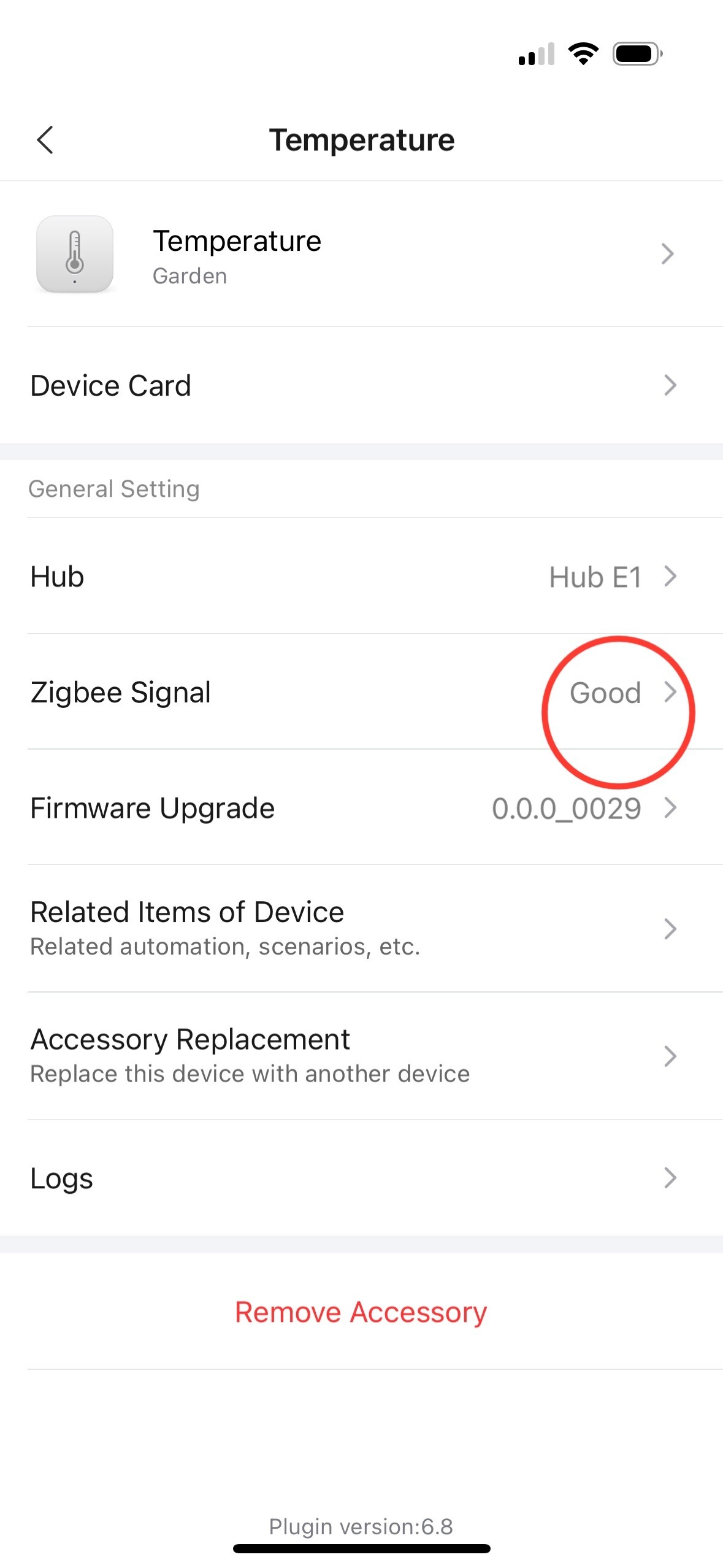The width and height of the screenshot is (723, 1568).
Task: Open the Logs row
Action: (361, 1178)
